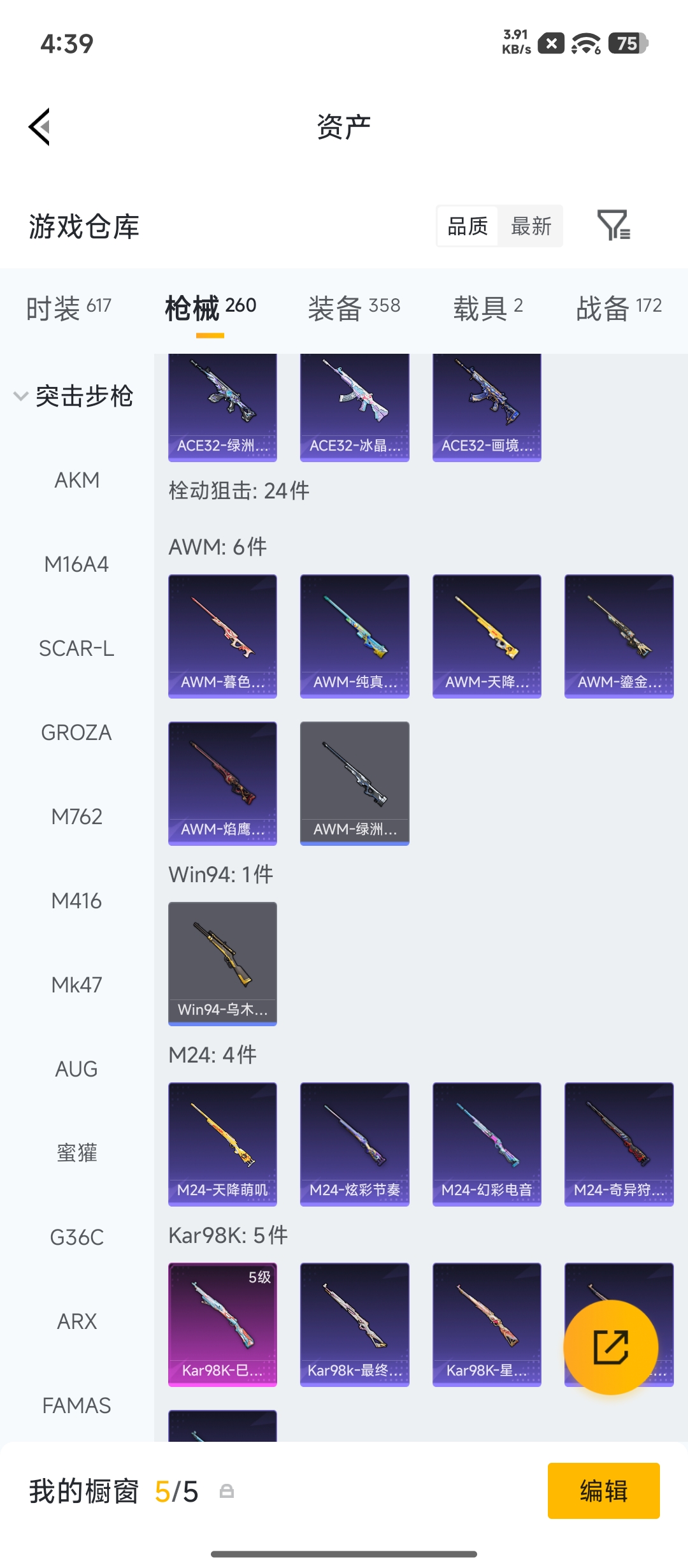688x1568 pixels.
Task: Open the filter icon next to 最新
Action: pyautogui.click(x=613, y=226)
